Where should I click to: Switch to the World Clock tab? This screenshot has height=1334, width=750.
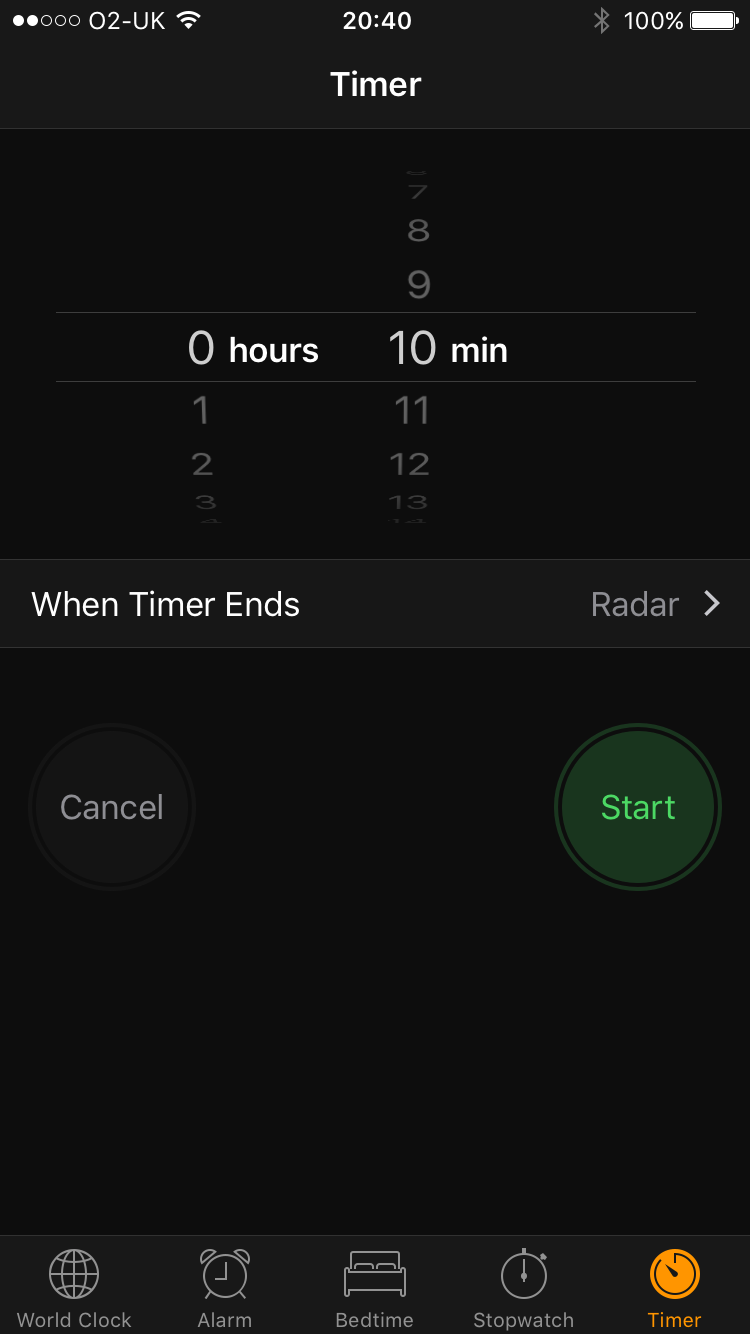click(75, 1289)
